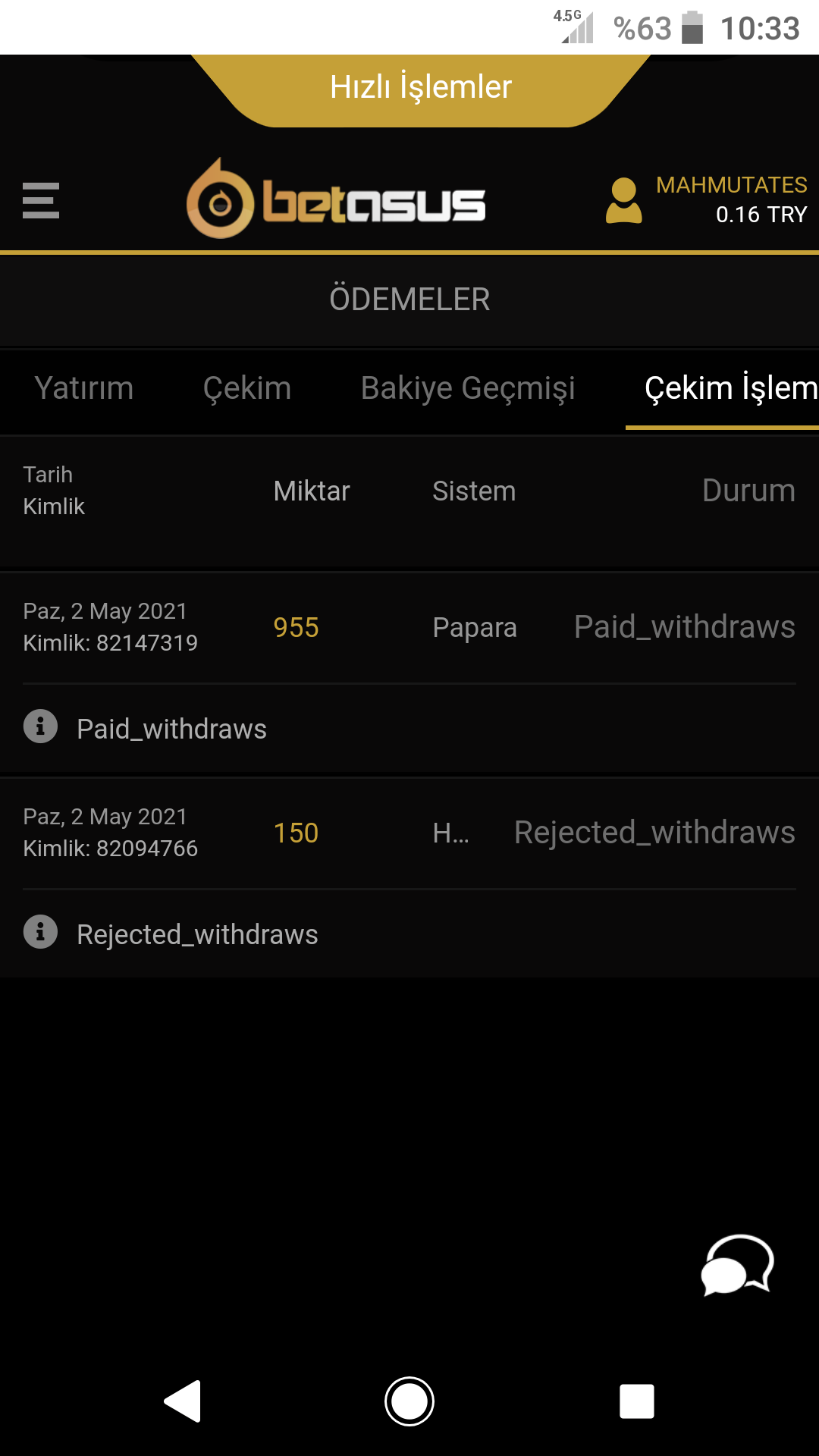The width and height of the screenshot is (819, 1456).
Task: Select the Çekim İşlem tab
Action: (730, 388)
